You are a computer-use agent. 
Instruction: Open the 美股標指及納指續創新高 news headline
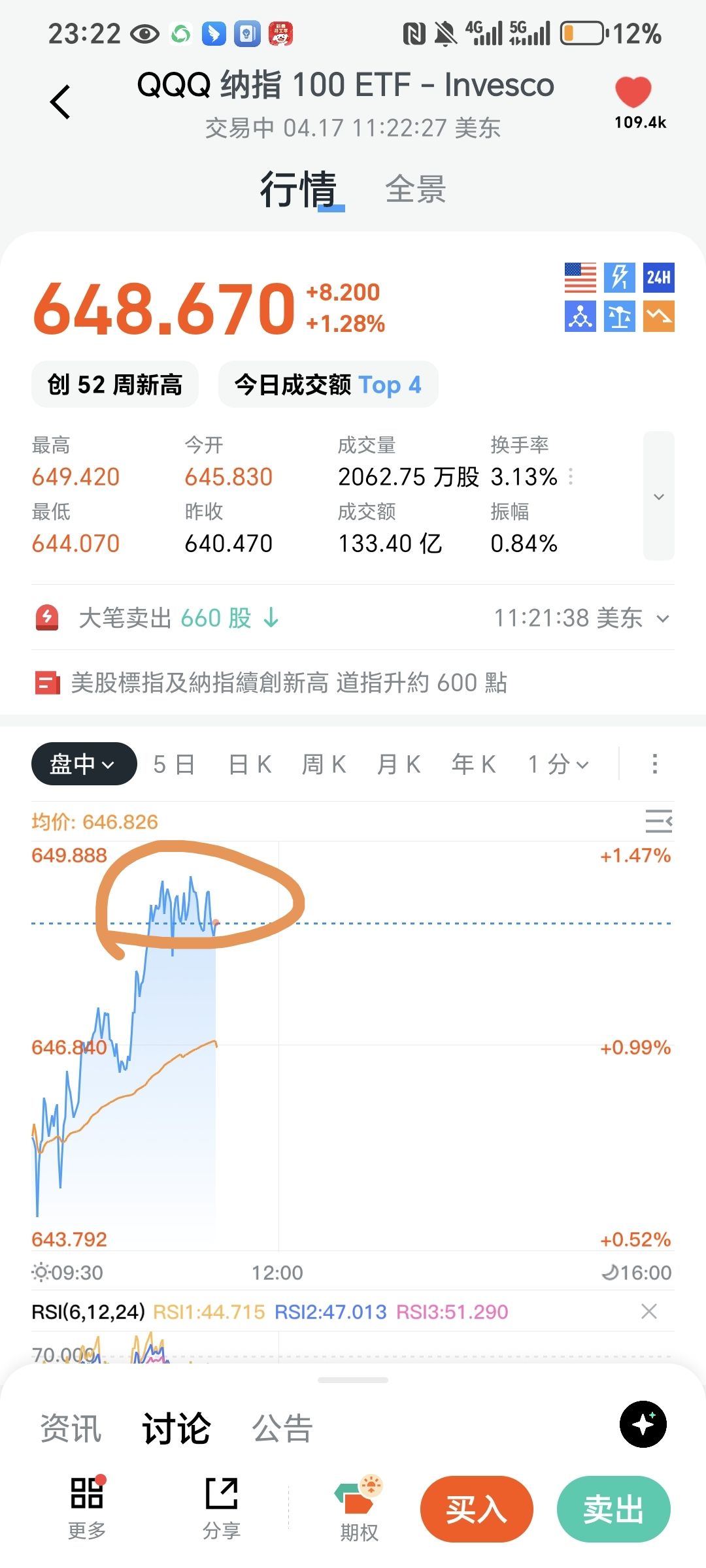(289, 683)
